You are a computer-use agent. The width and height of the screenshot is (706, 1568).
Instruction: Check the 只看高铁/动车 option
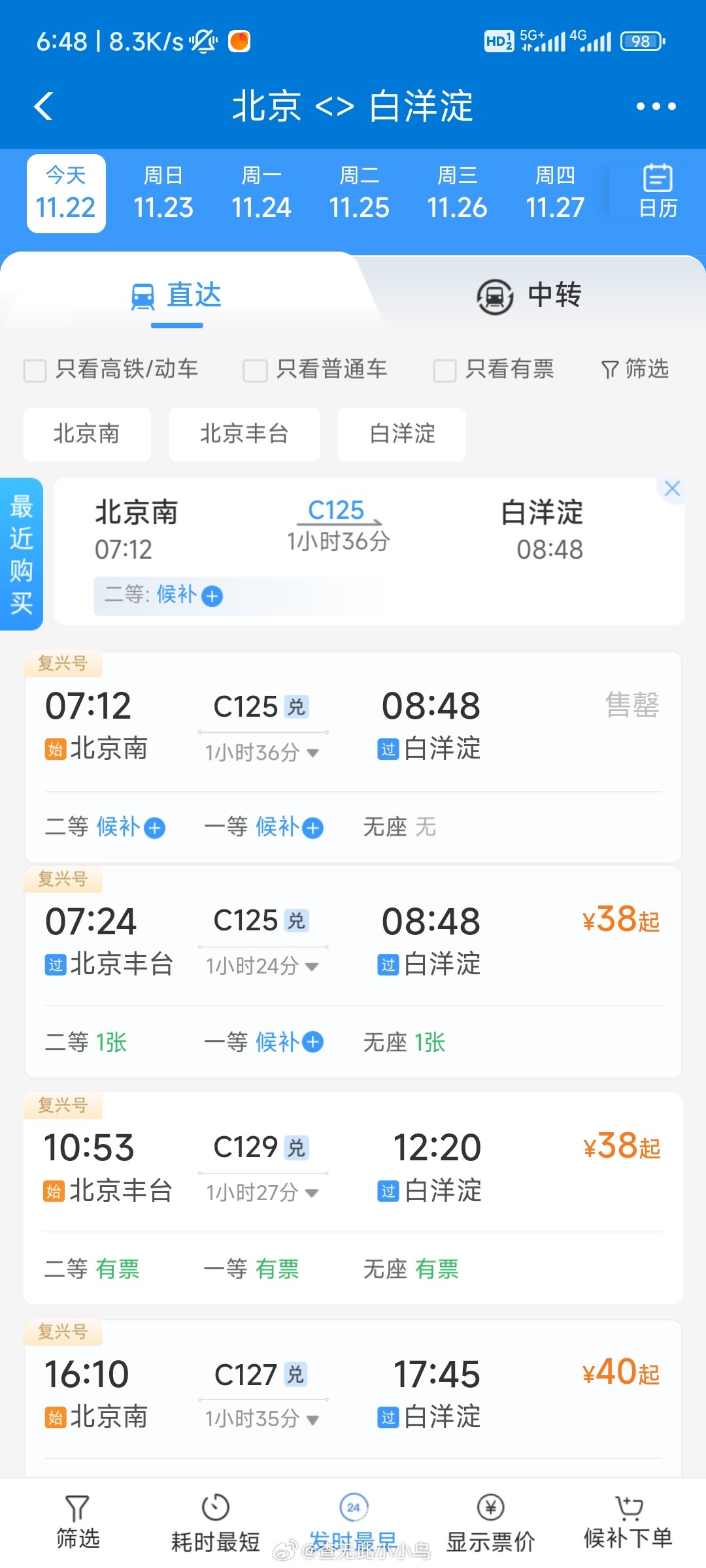(x=35, y=370)
